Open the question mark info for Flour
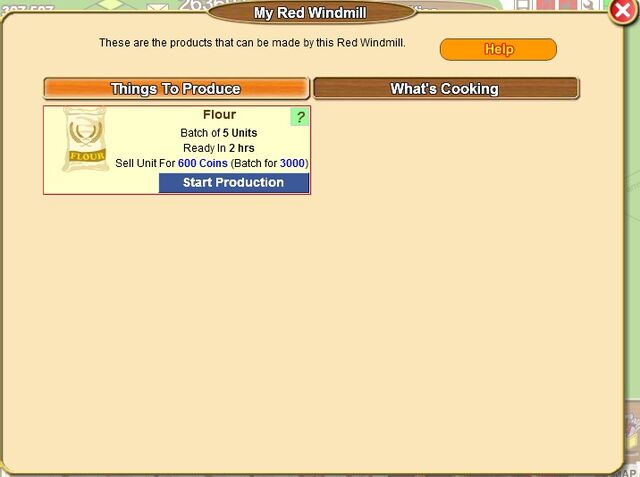Viewport: 640px width, 477px height. point(300,117)
